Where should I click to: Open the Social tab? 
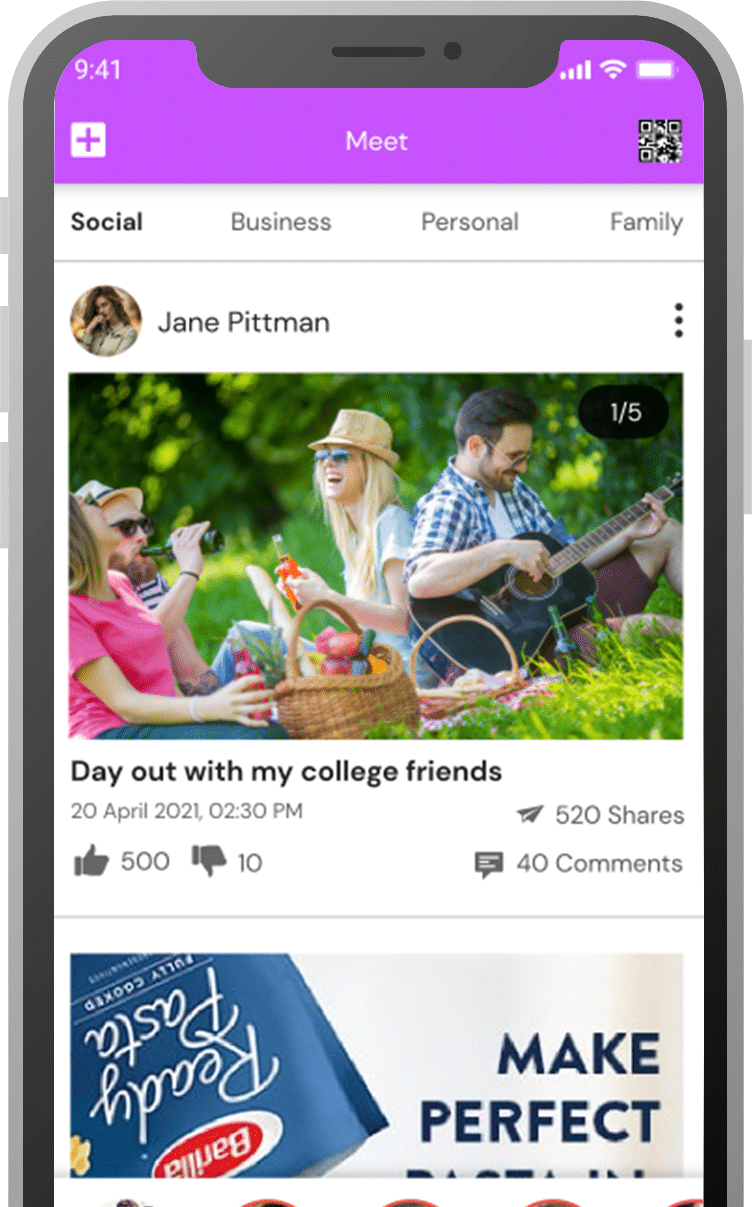(107, 222)
